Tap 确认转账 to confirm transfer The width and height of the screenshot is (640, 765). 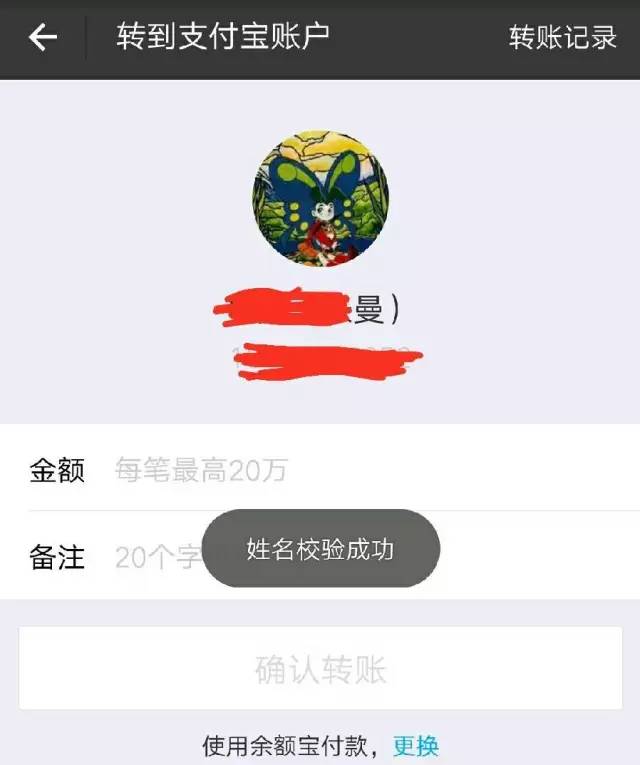click(320, 669)
